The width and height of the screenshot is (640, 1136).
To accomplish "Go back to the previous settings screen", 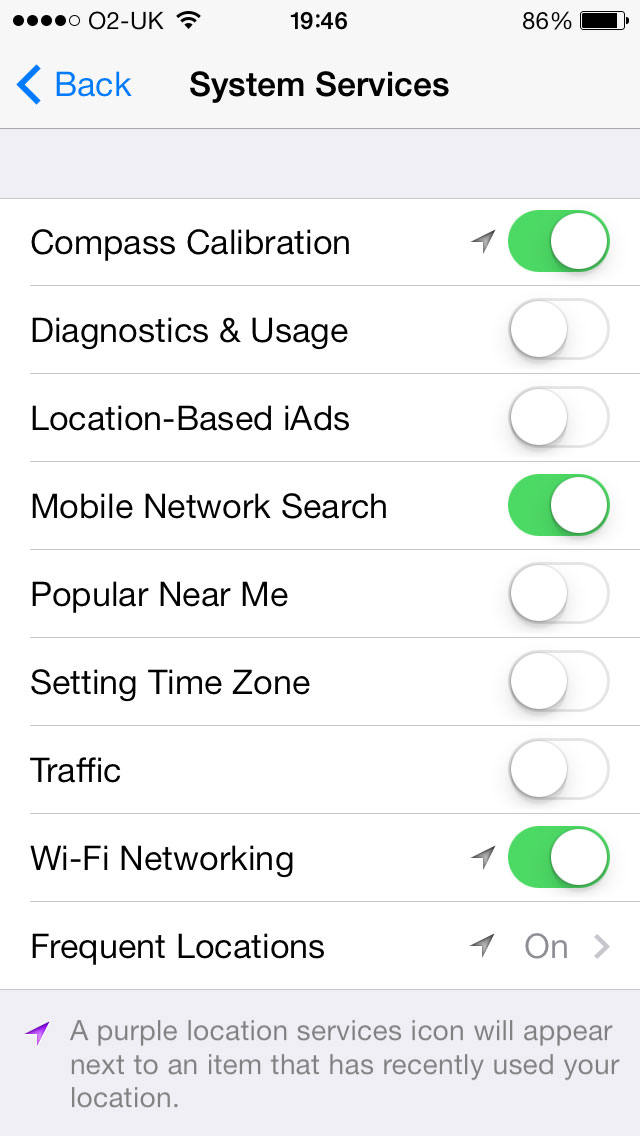I will click(75, 85).
